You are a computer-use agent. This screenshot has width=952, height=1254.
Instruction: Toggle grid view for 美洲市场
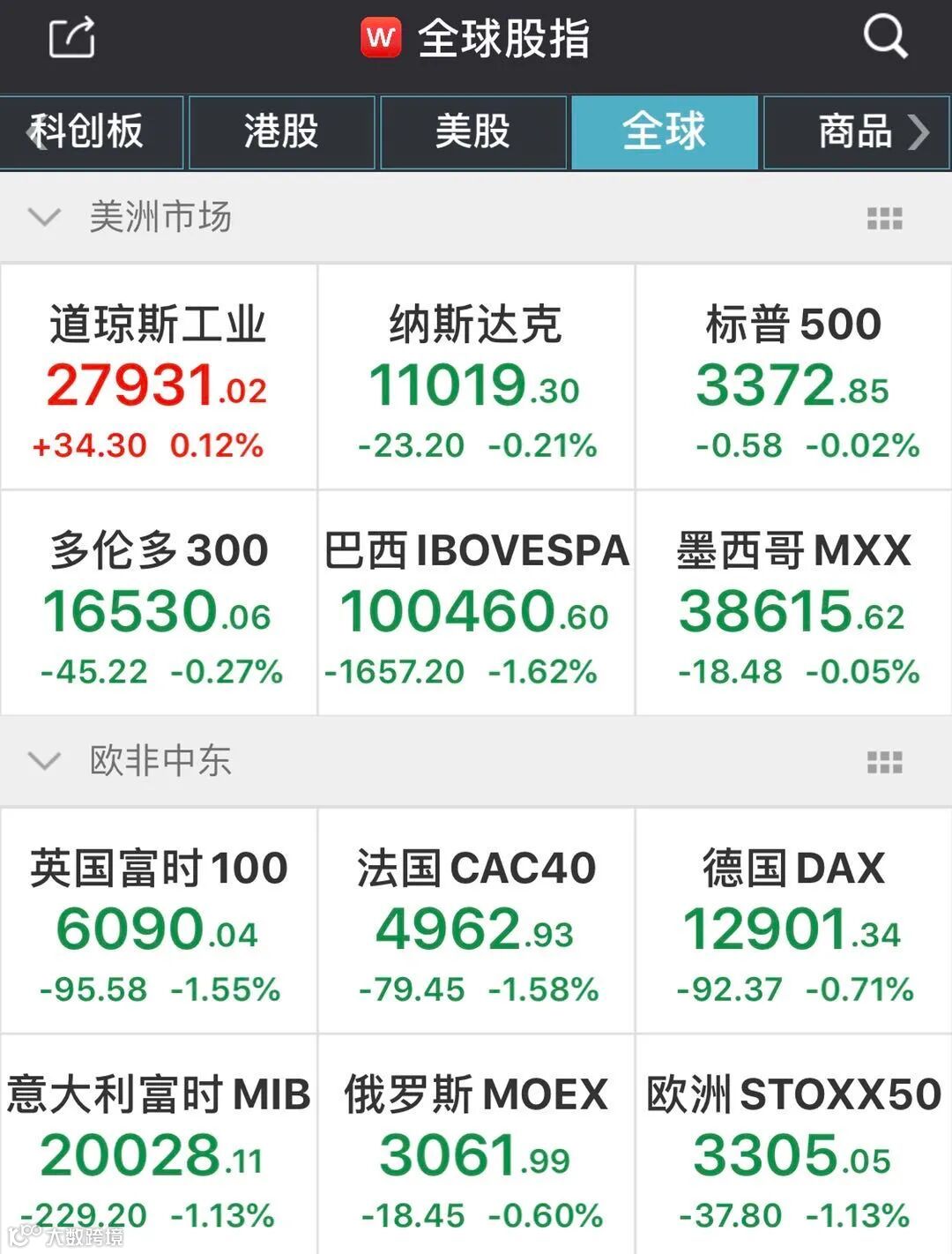tap(884, 219)
